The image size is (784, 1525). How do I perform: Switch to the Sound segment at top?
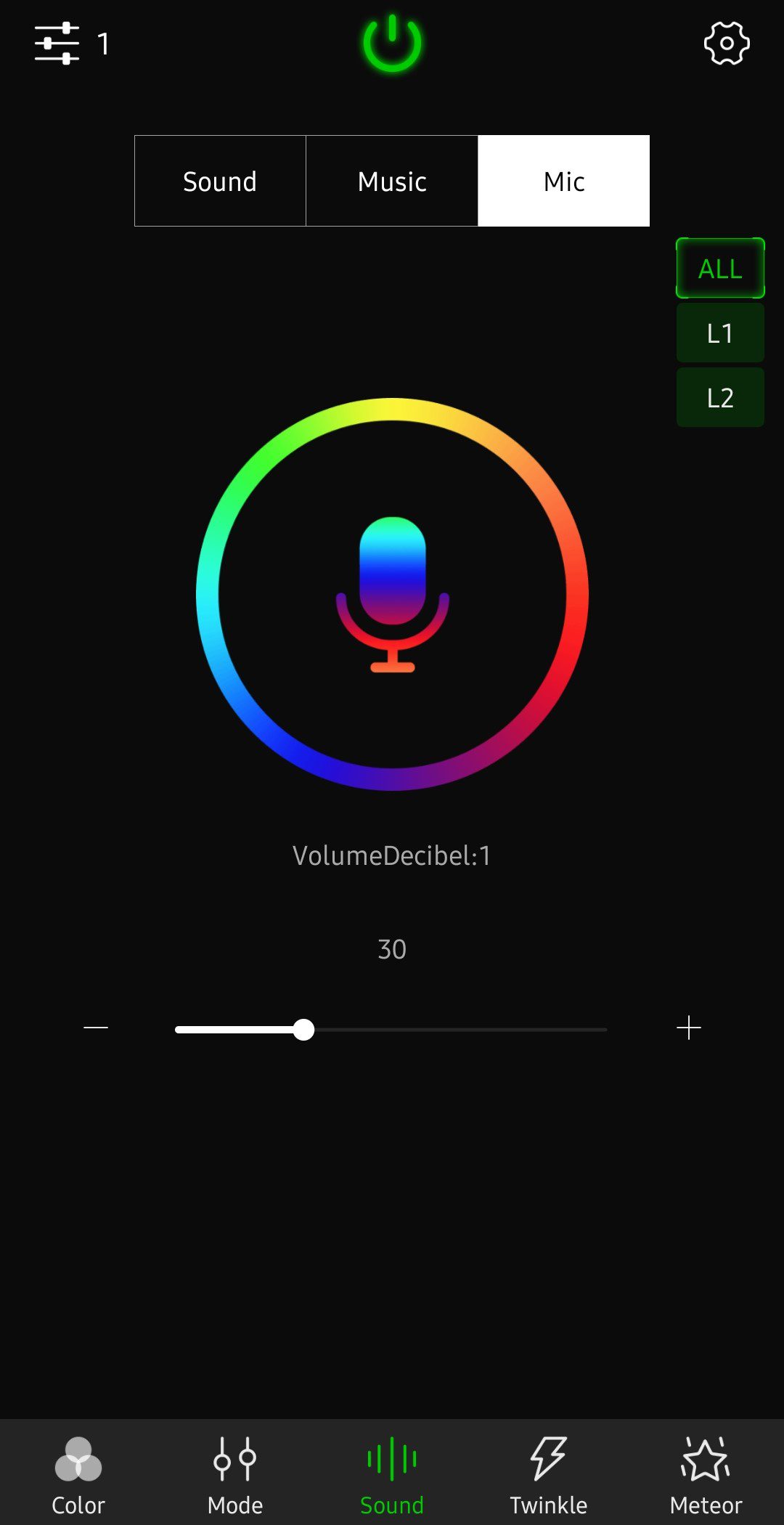(220, 181)
